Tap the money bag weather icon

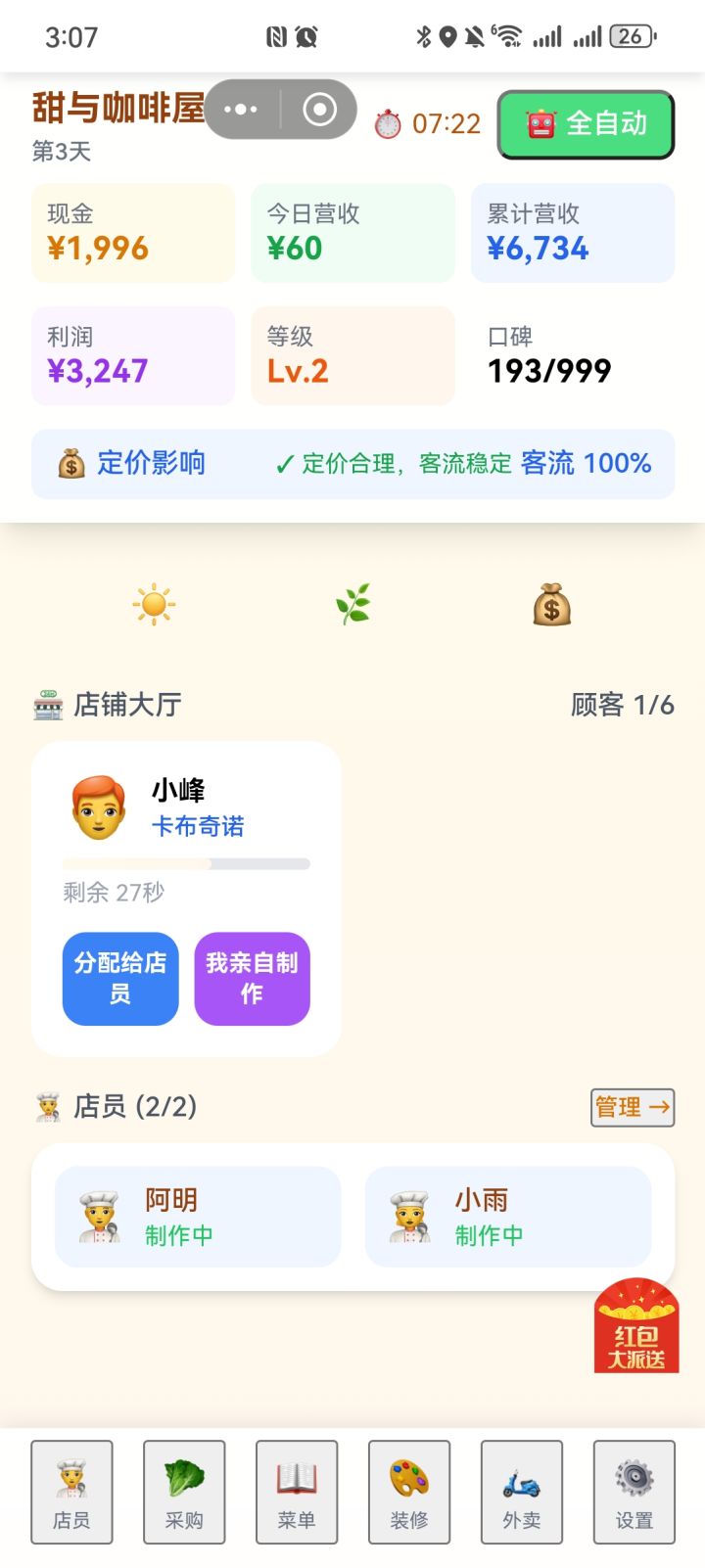pos(552,604)
